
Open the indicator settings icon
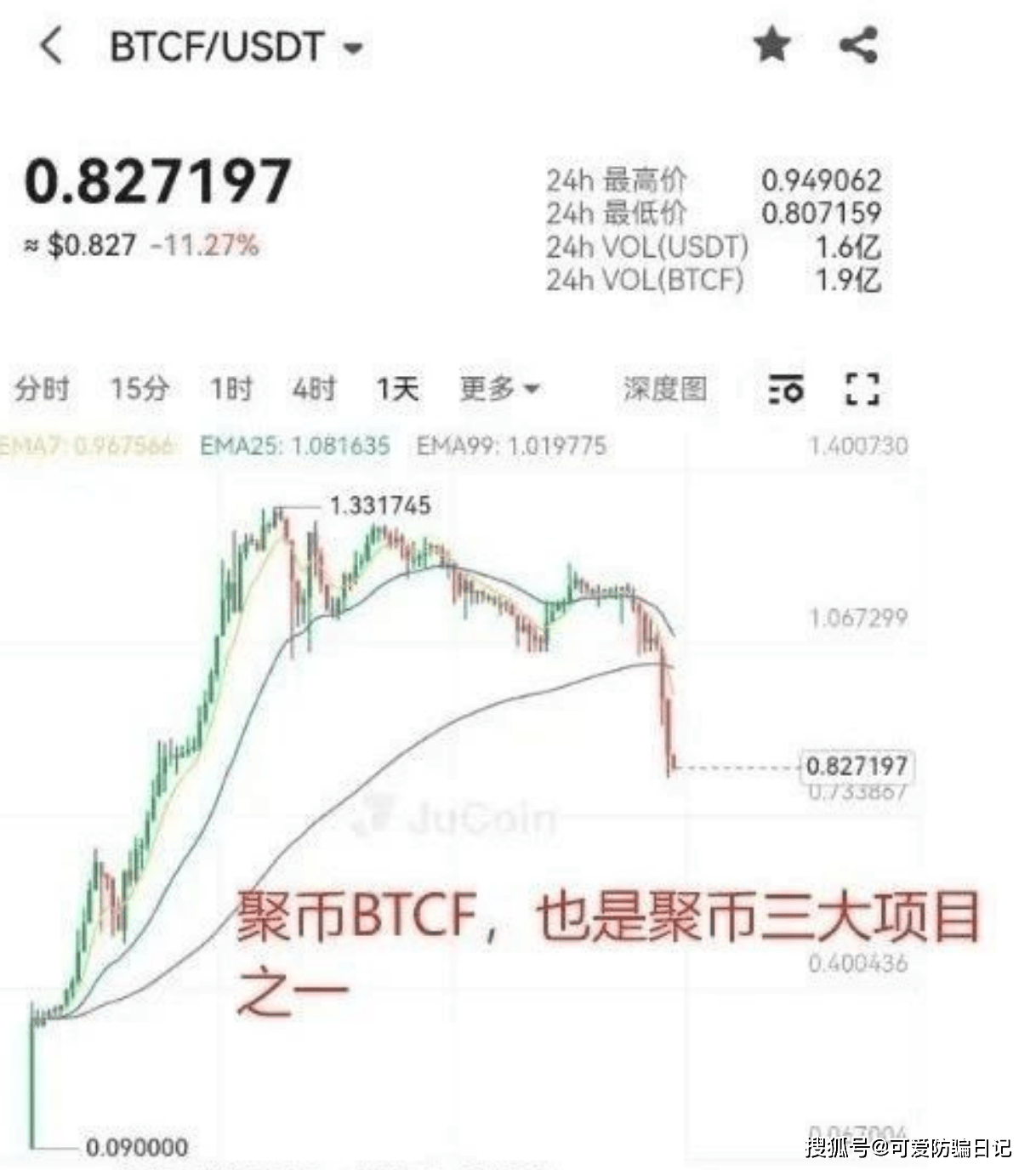(787, 390)
